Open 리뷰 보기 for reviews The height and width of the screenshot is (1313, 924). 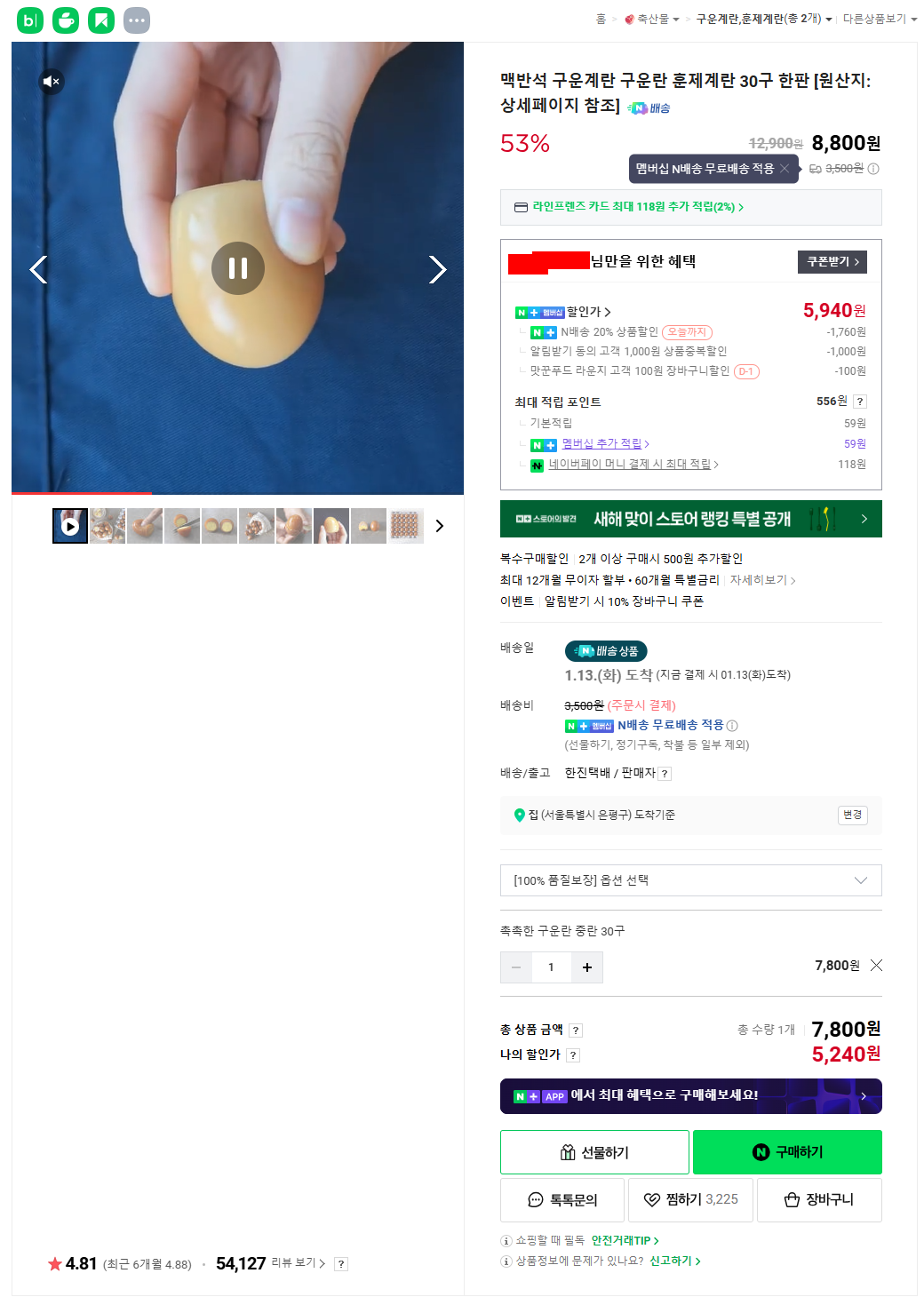click(298, 1263)
